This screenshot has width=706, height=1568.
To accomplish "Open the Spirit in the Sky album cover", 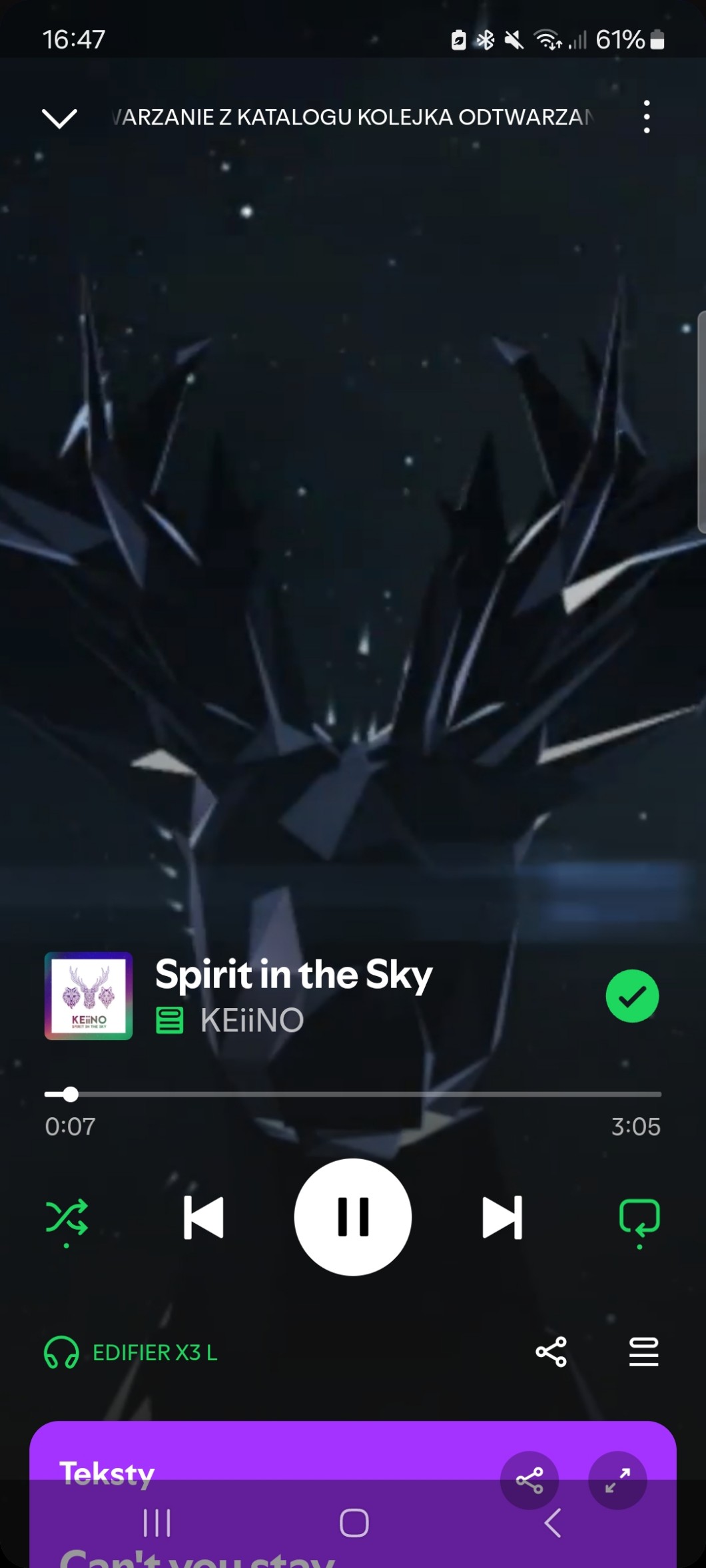I will (x=89, y=995).
